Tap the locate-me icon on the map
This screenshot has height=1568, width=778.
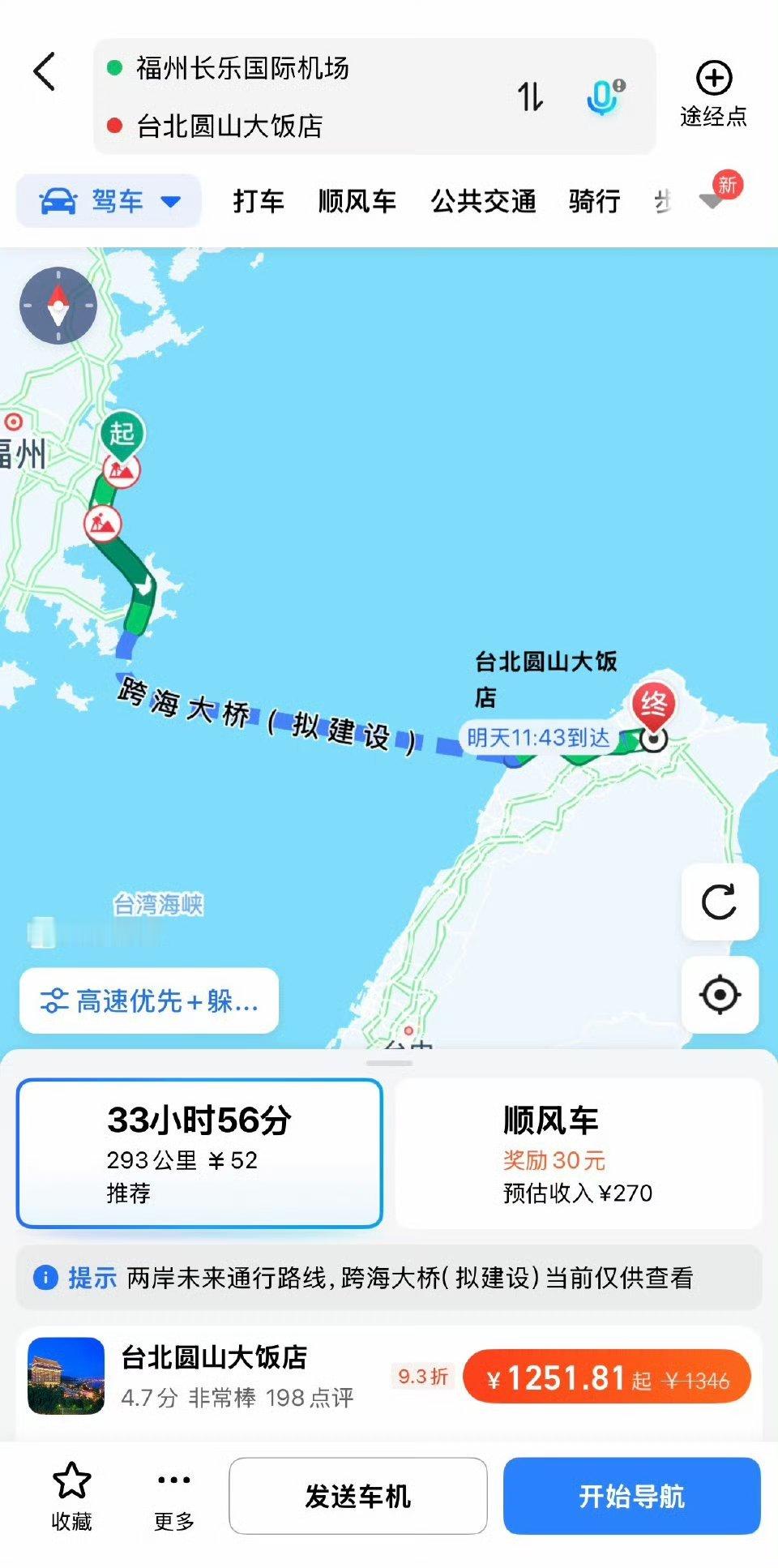[720, 996]
